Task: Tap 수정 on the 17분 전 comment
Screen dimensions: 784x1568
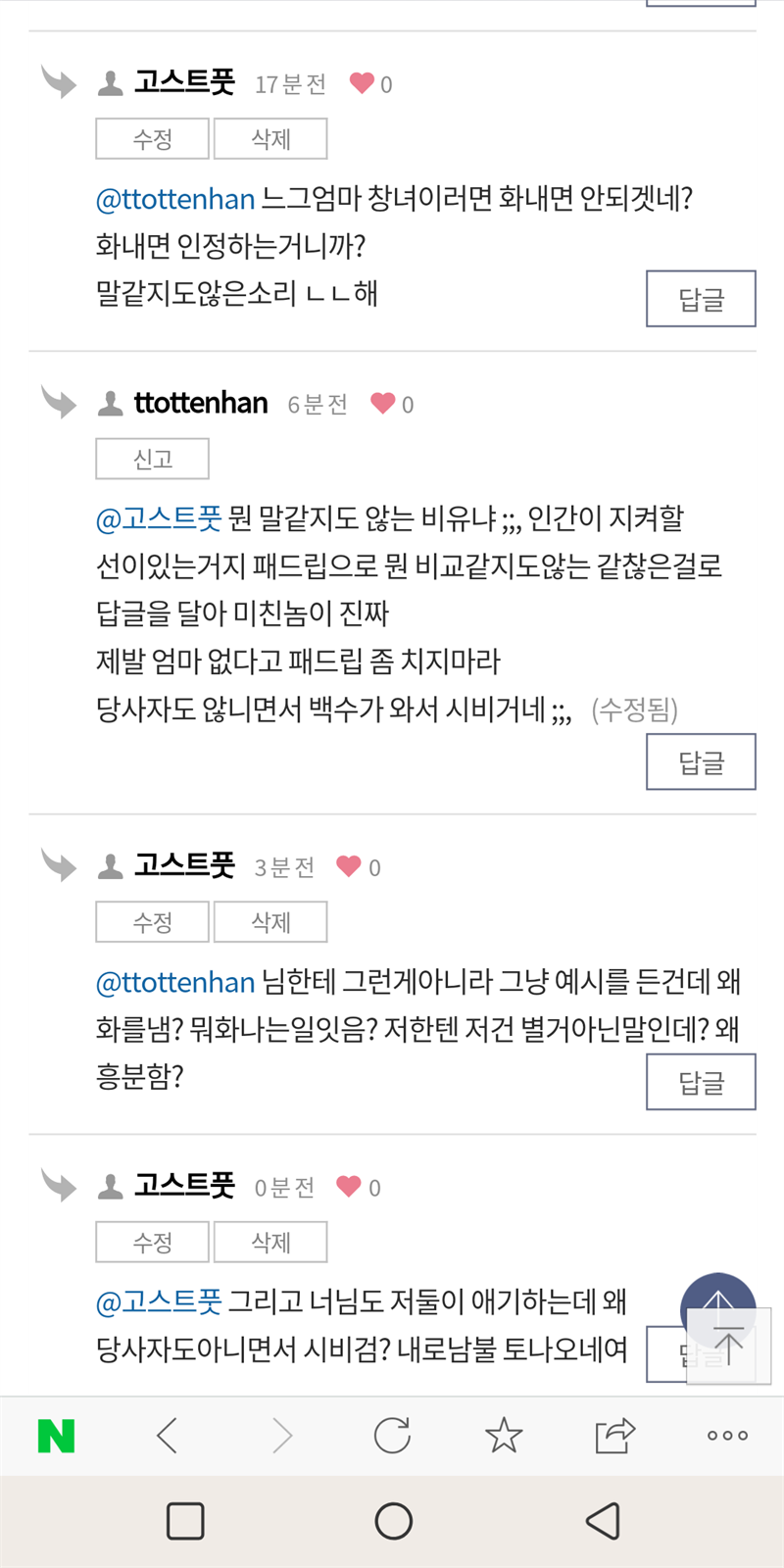Action: (152, 139)
